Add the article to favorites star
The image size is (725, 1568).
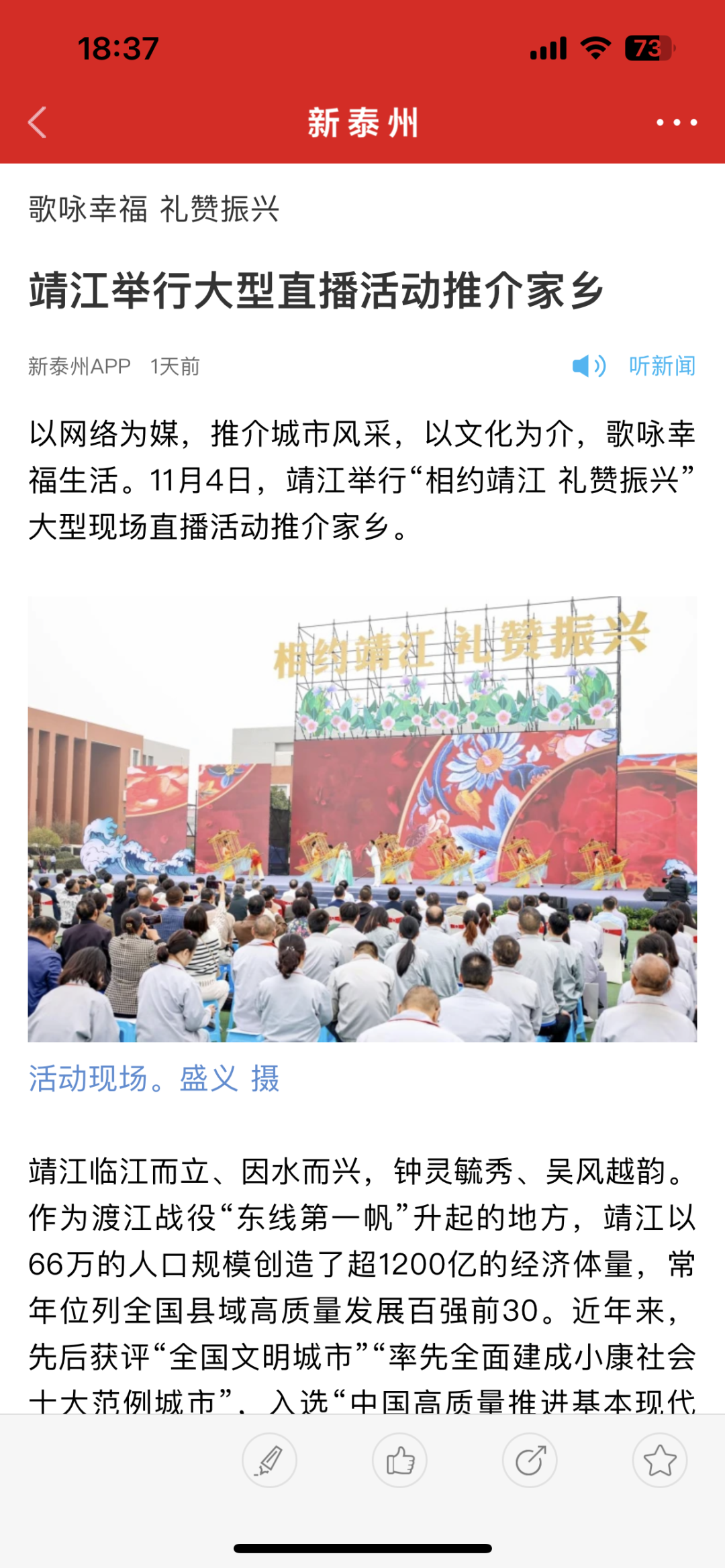pos(659,1461)
